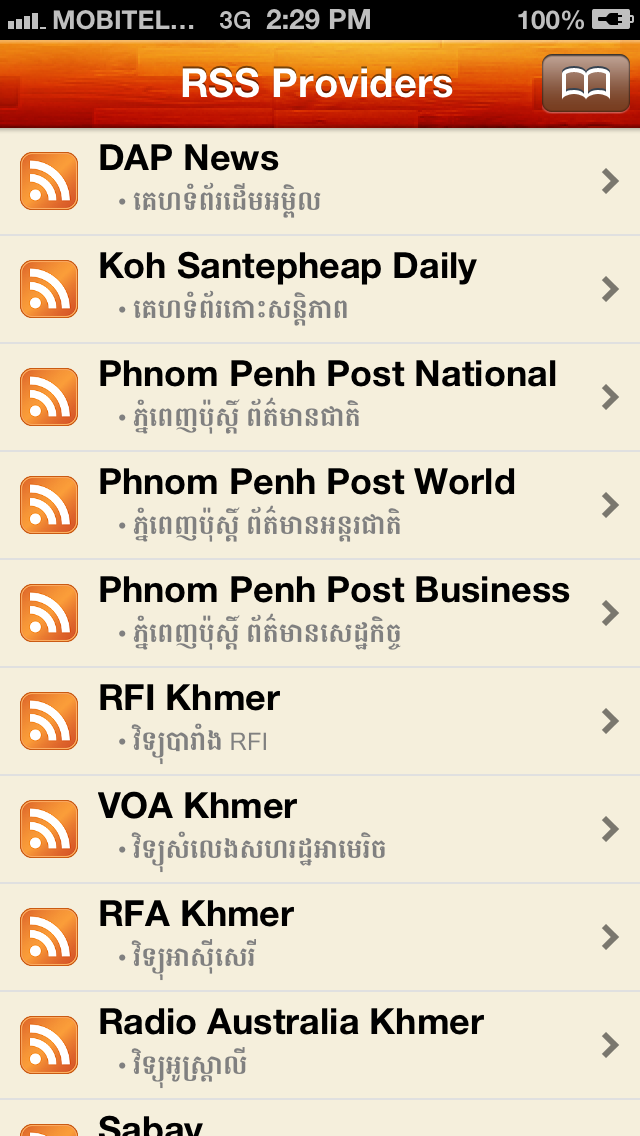Select the RFA Khmer row
This screenshot has height=1136, width=640.
click(x=320, y=937)
